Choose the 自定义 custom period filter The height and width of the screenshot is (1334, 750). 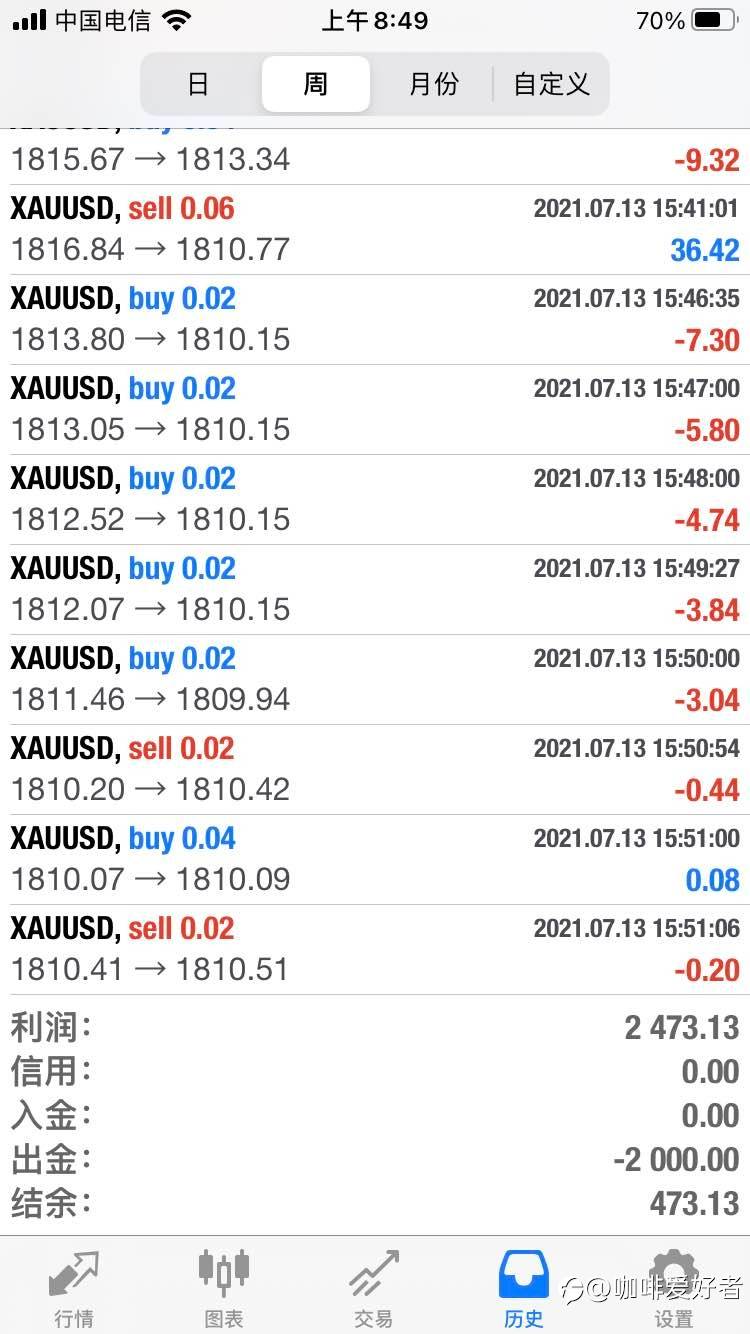click(x=551, y=84)
